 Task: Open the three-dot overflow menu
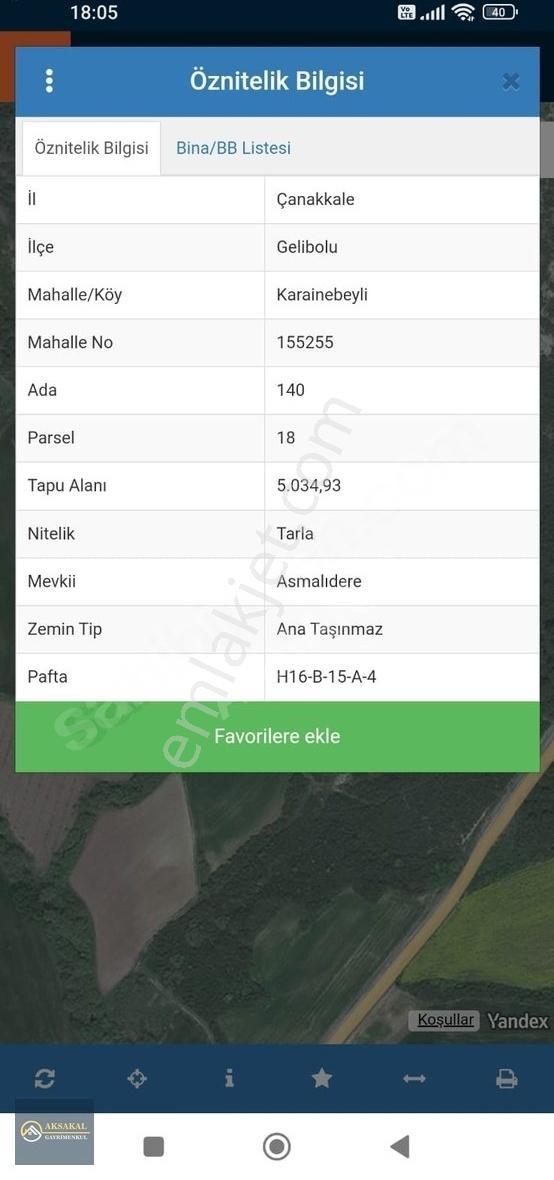pyautogui.click(x=49, y=81)
